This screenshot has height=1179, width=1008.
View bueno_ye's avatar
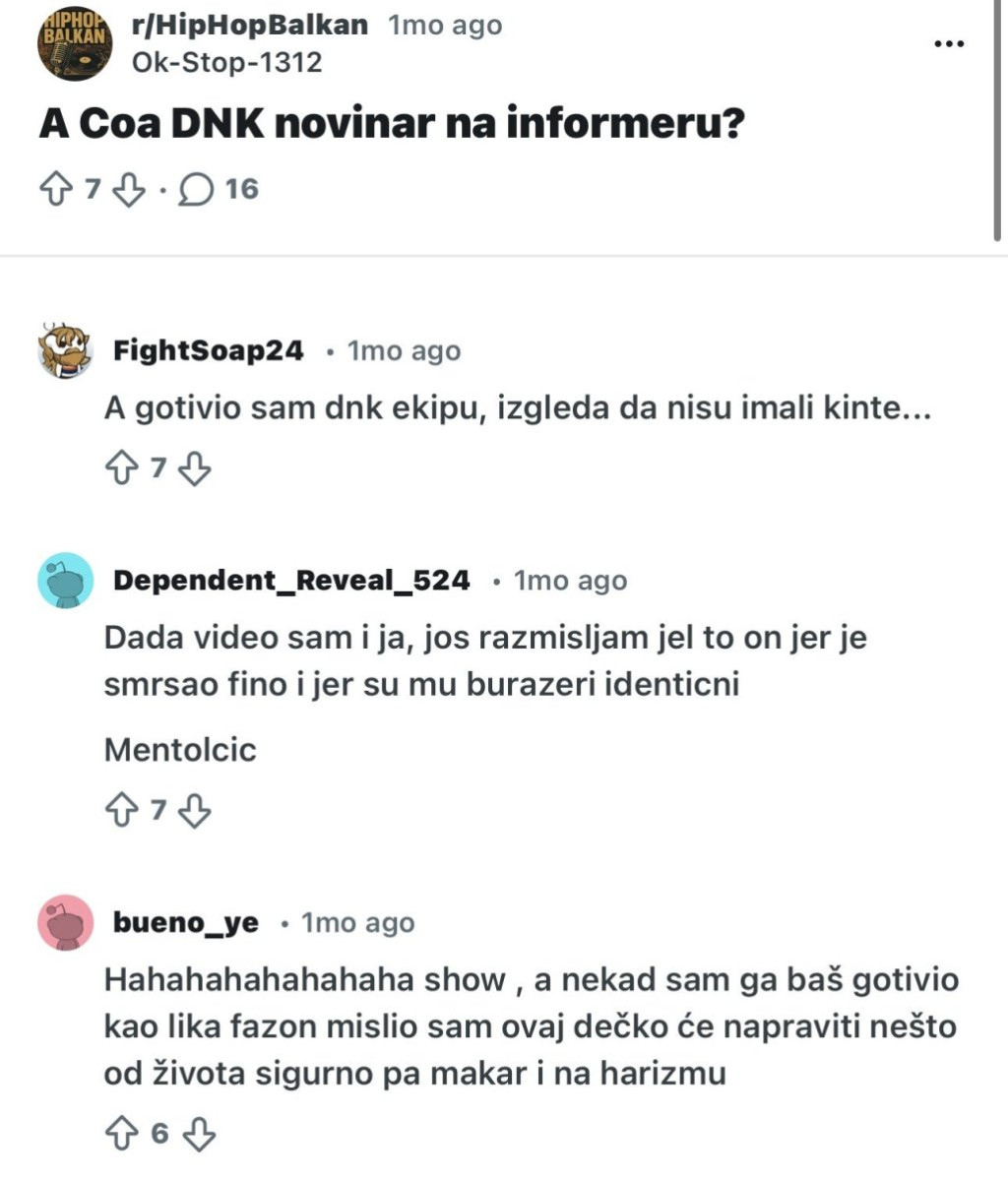click(65, 923)
